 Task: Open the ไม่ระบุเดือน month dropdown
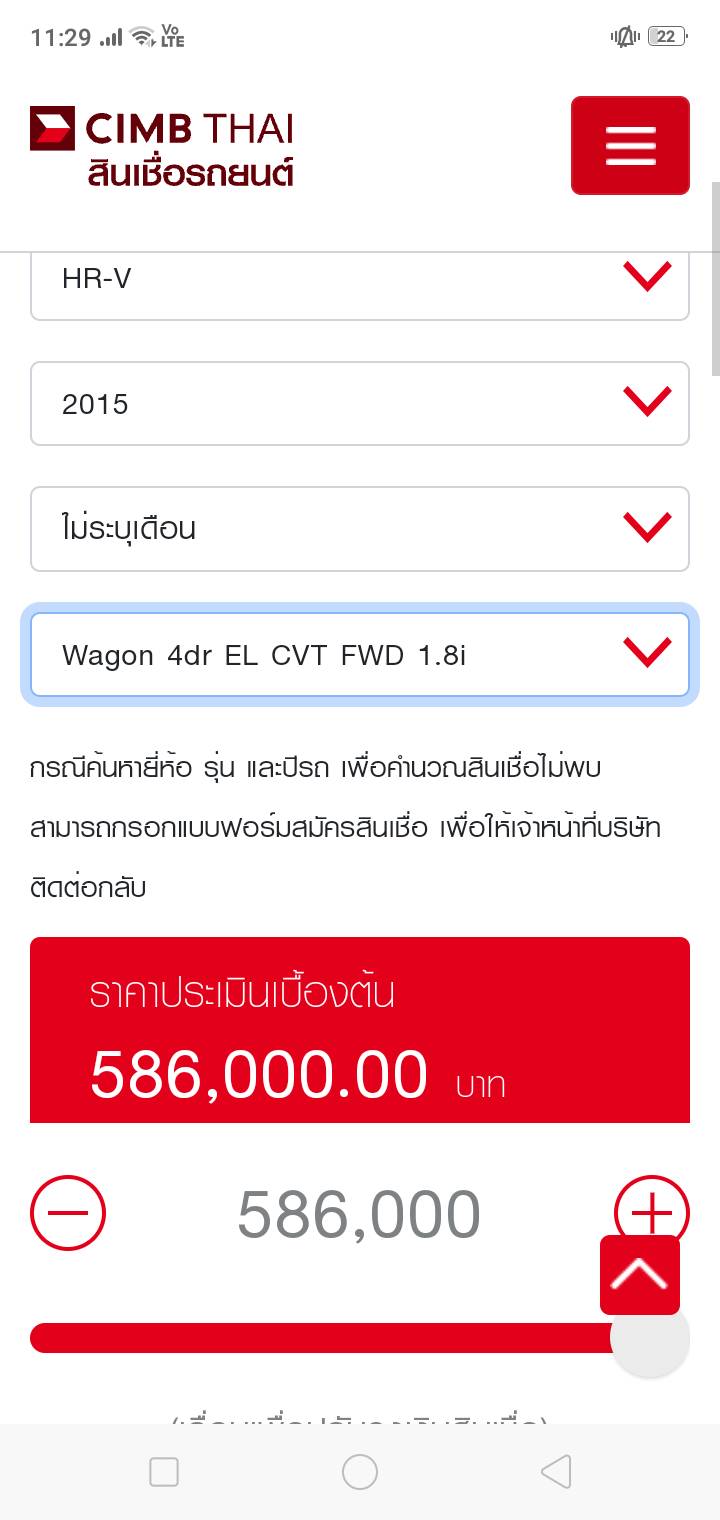point(360,528)
